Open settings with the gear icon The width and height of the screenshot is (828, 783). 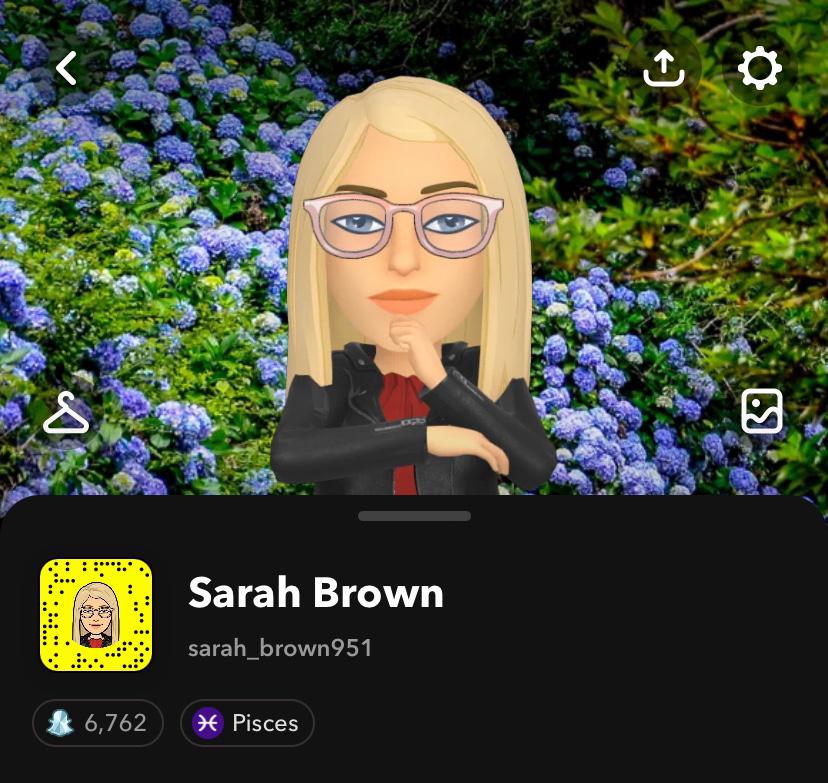point(759,68)
